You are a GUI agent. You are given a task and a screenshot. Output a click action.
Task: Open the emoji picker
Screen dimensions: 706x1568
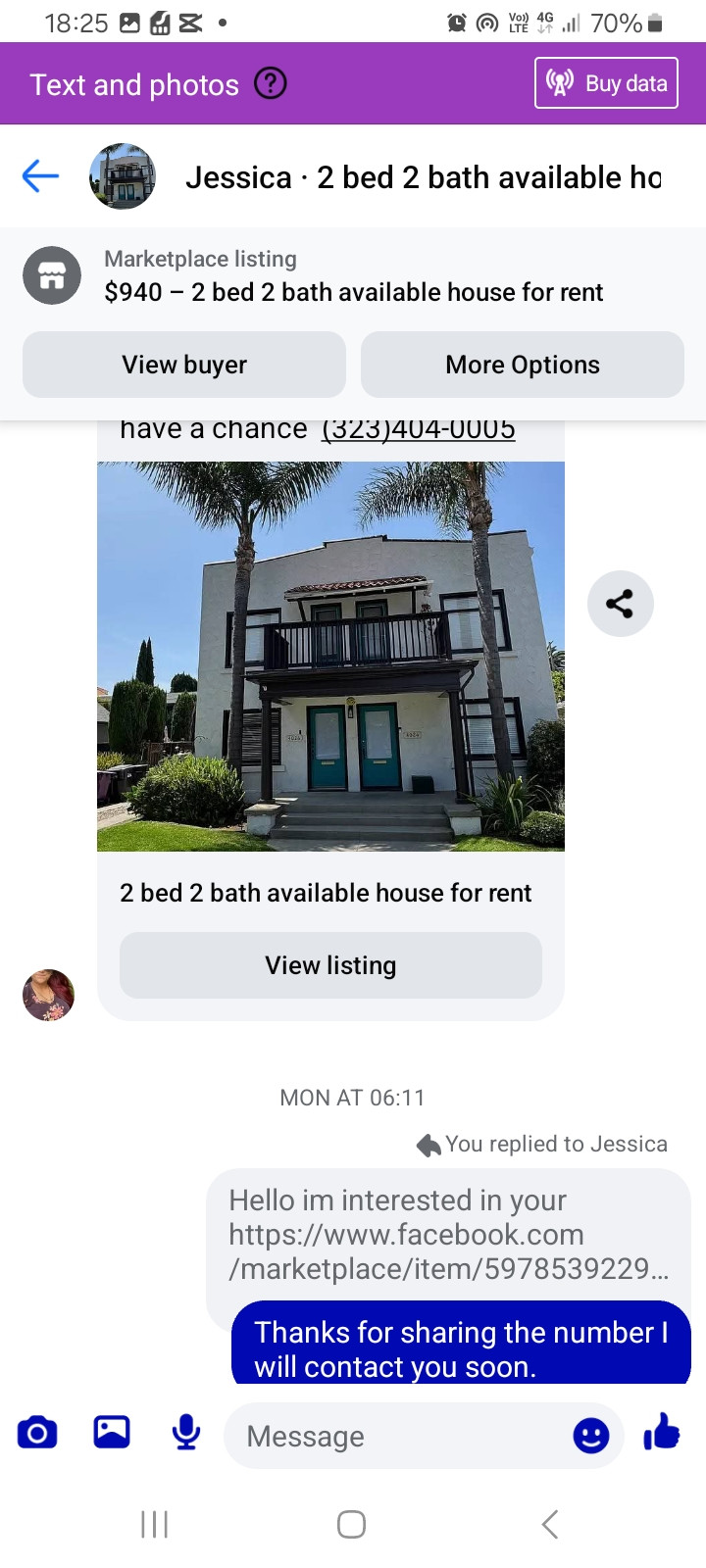coord(590,1436)
